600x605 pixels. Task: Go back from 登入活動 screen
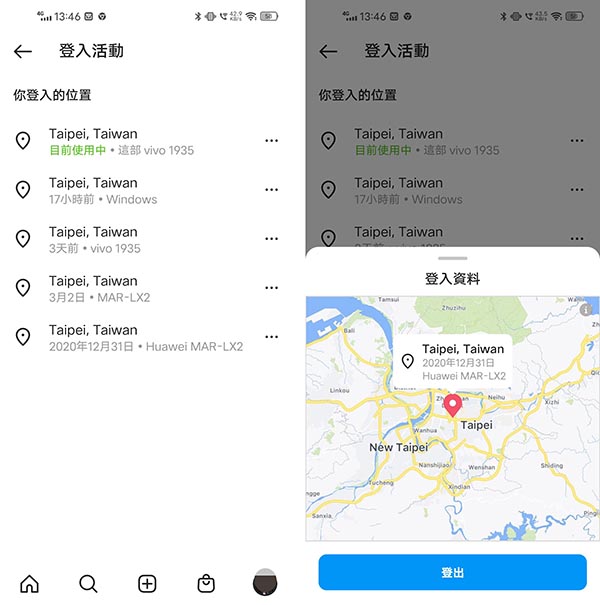pos(23,52)
